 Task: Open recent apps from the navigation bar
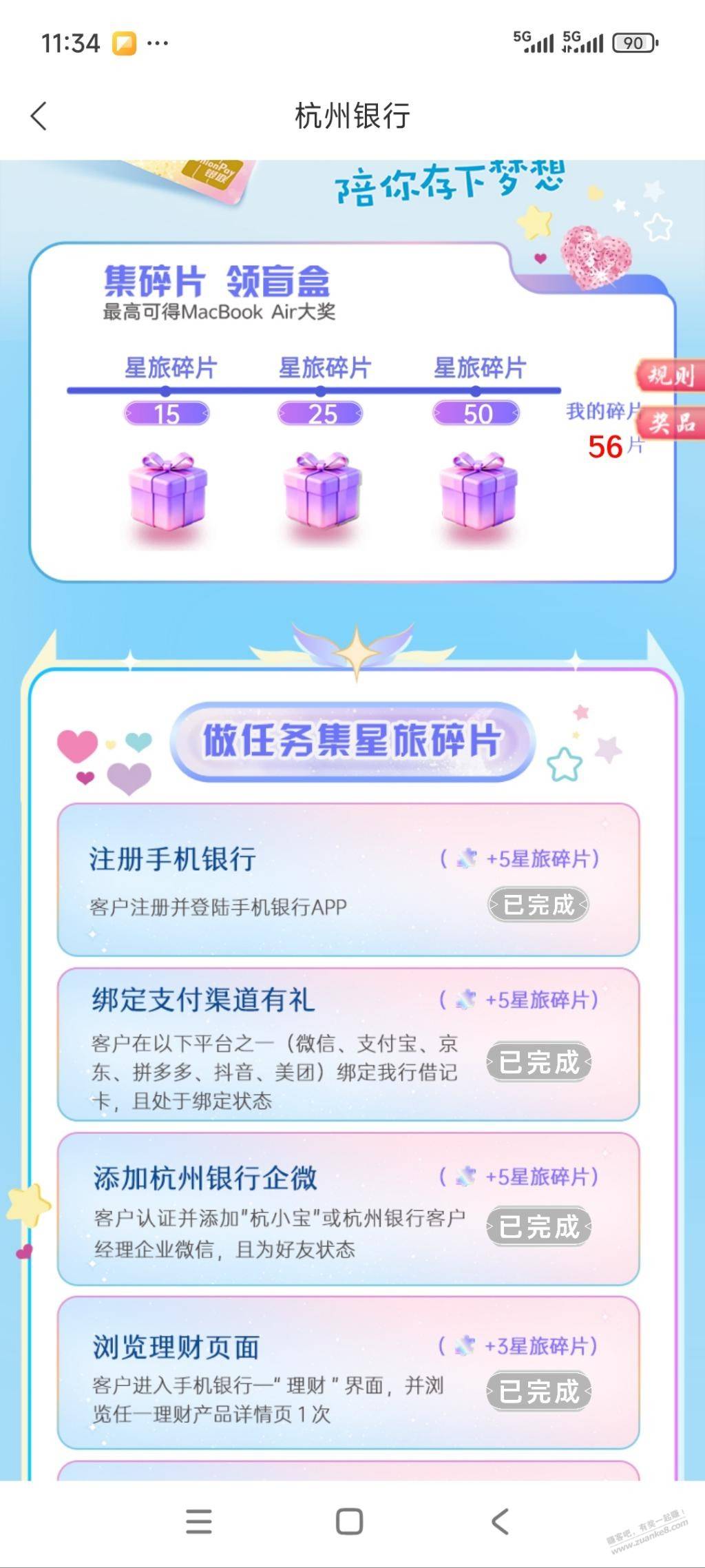click(x=199, y=1521)
